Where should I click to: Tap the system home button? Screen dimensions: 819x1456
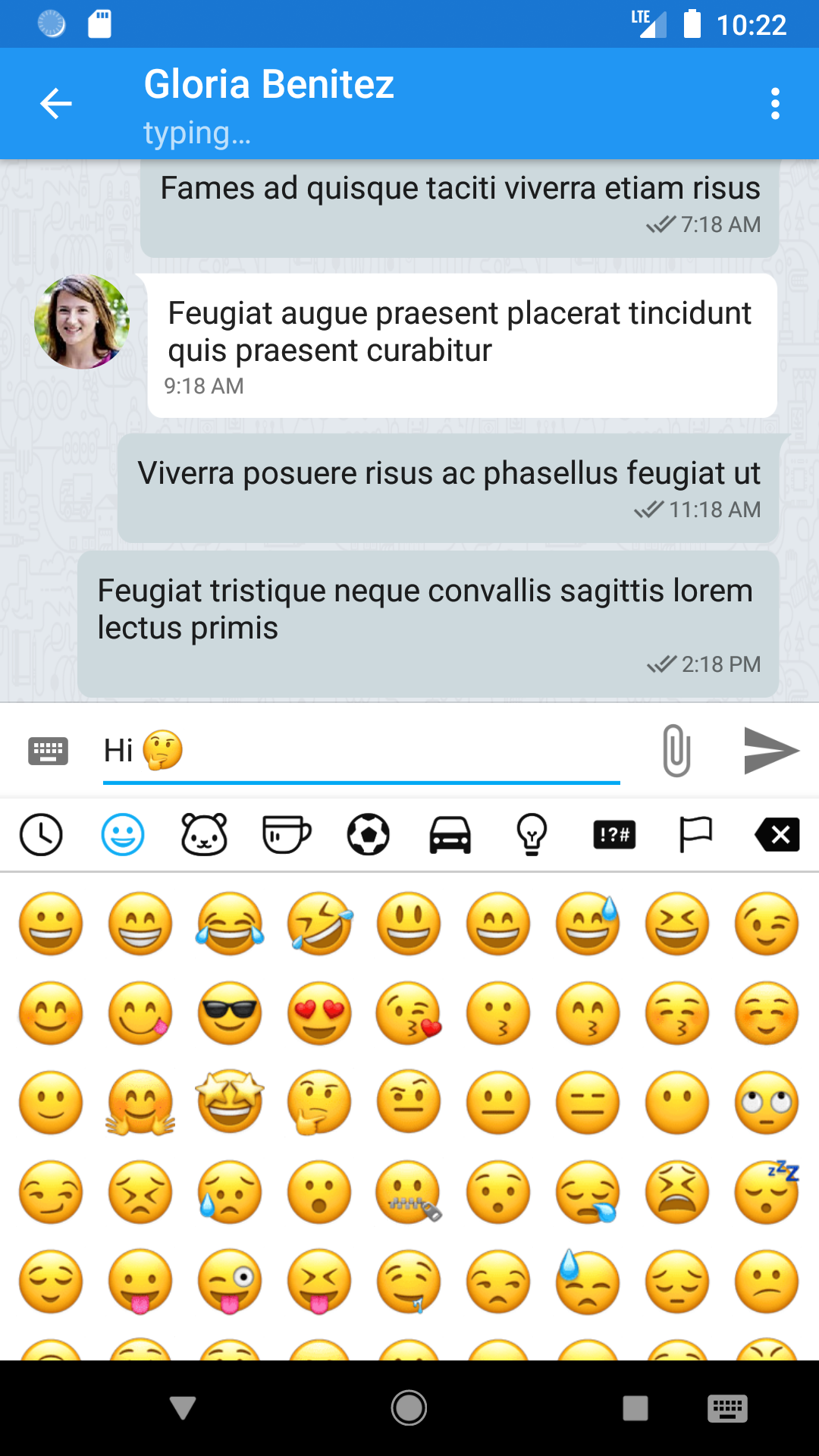click(x=409, y=1408)
